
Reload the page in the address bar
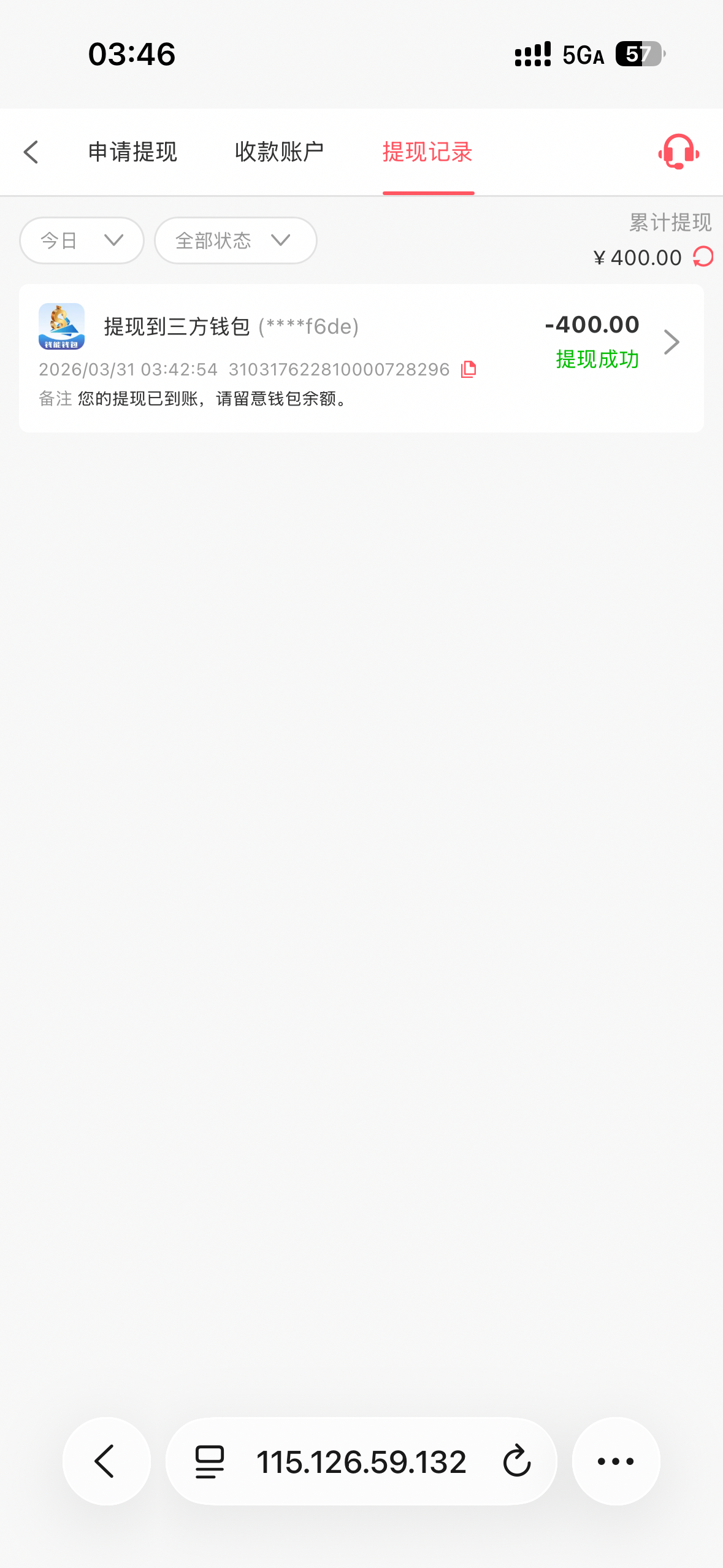(x=517, y=1461)
